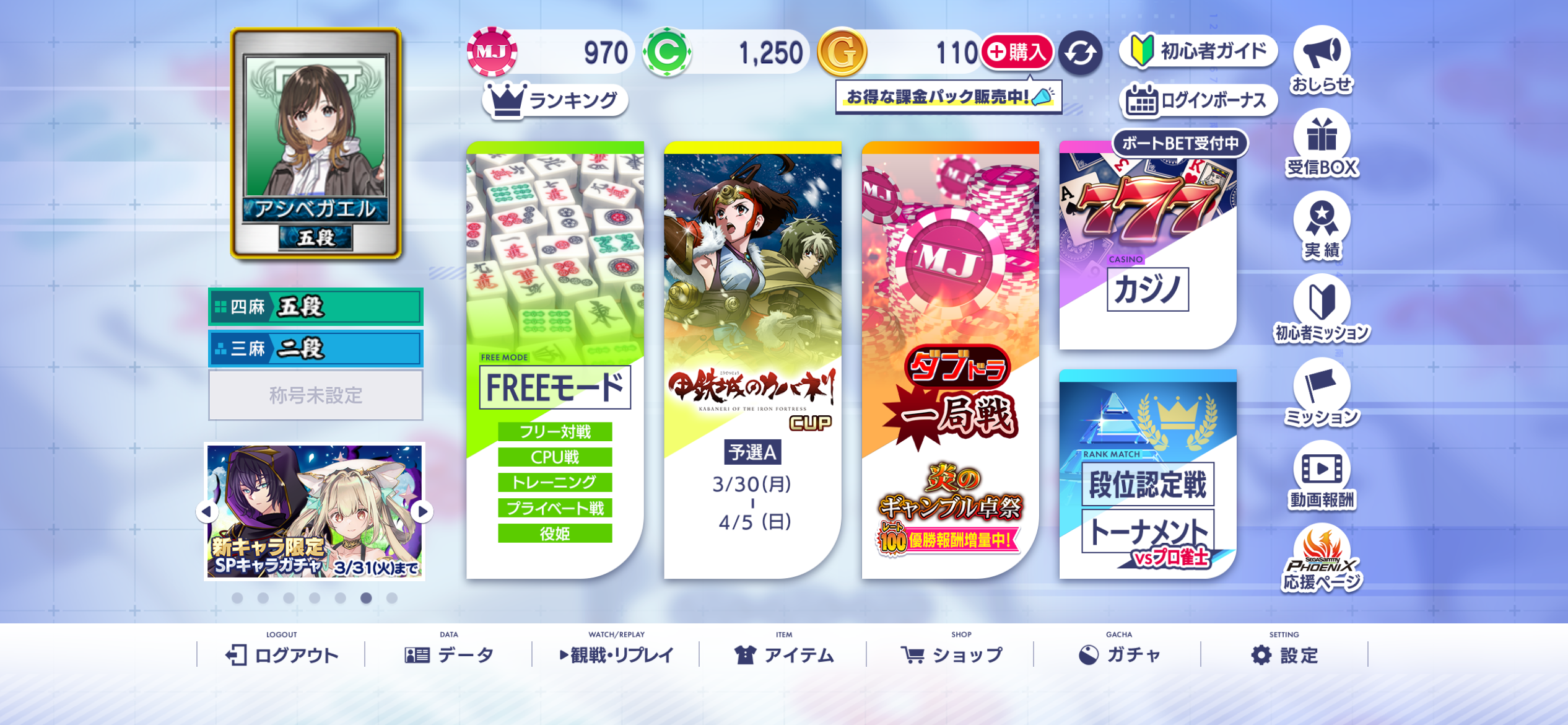Open the ショップ shop
Image resolution: width=1568 pixels, height=725 pixels.
point(951,654)
